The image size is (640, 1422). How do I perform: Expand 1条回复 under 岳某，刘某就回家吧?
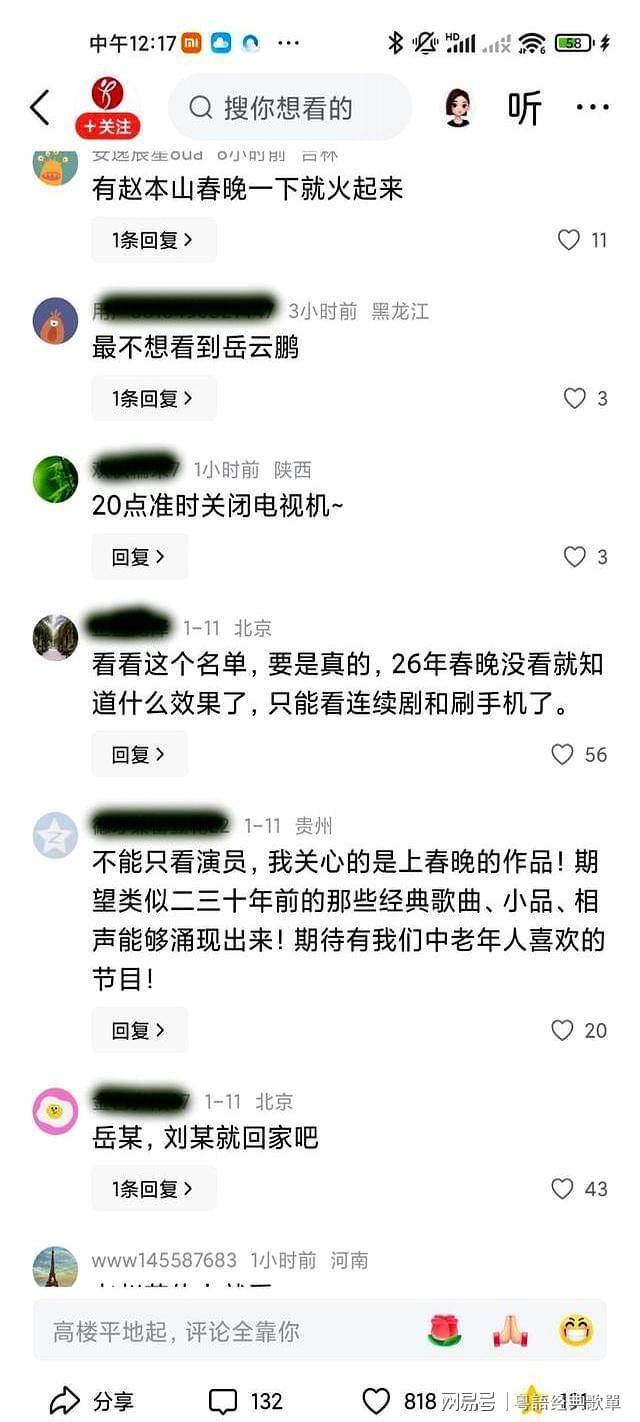(x=153, y=1188)
